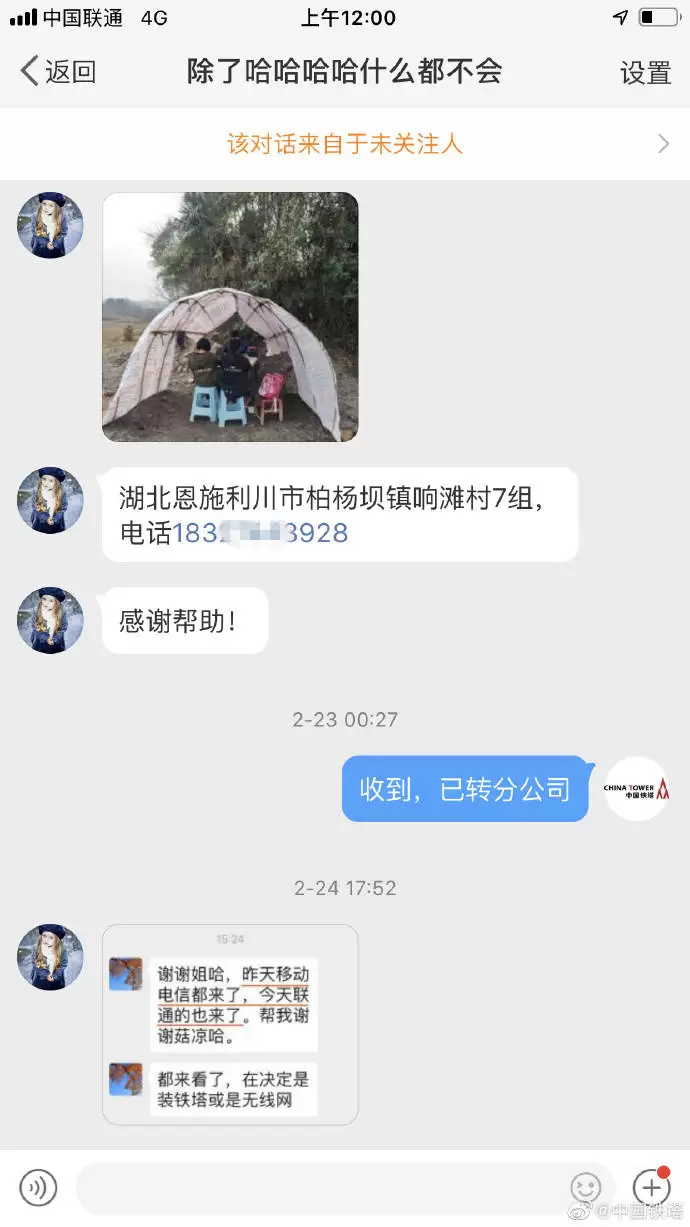Open the emoji picker
Screen dimensions: 690x1227
point(586,1188)
